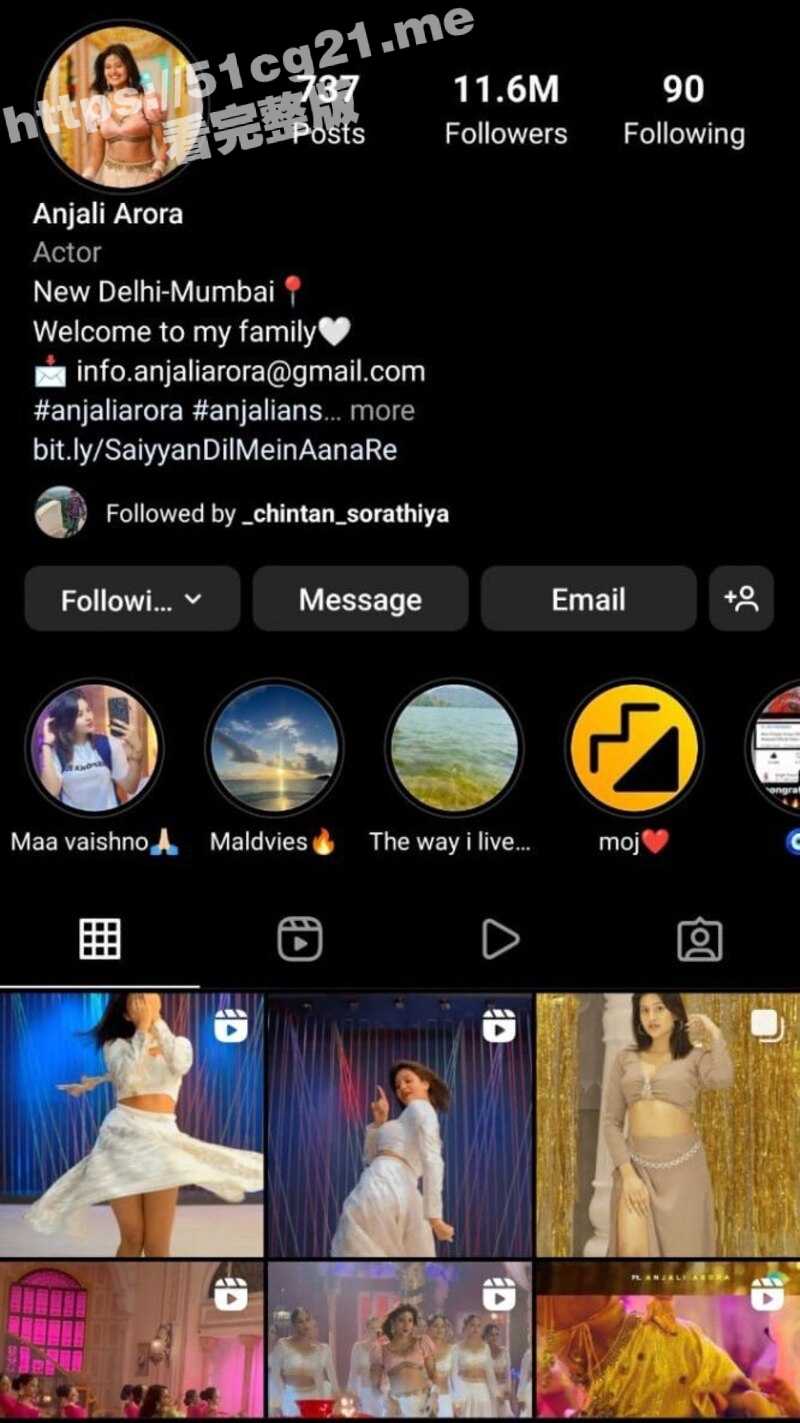Open the bit.ly/SaiyyanDilMeinAanaRe link
This screenshot has width=800, height=1423.
[215, 450]
